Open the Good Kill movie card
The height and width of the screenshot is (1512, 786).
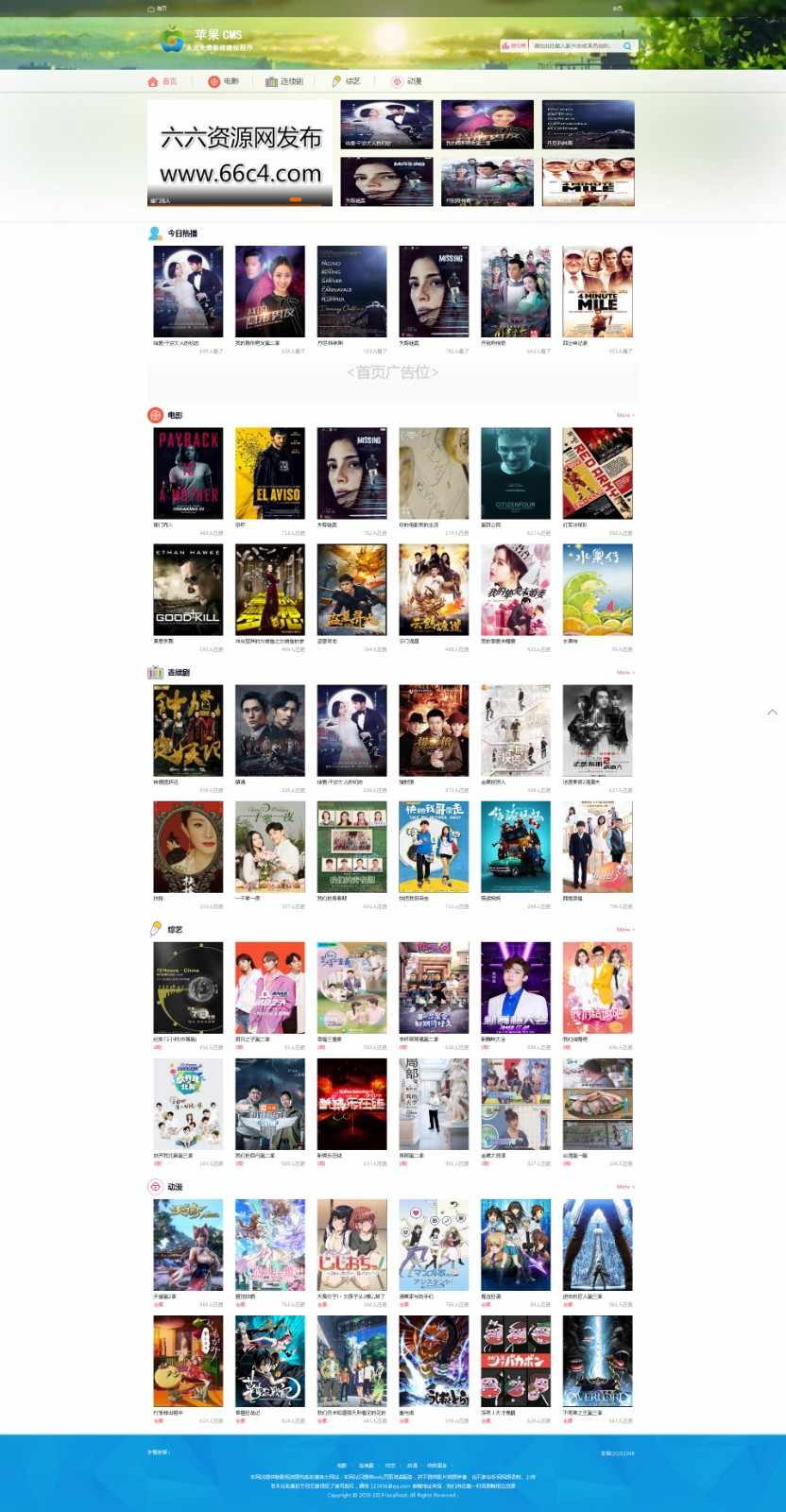coord(188,589)
